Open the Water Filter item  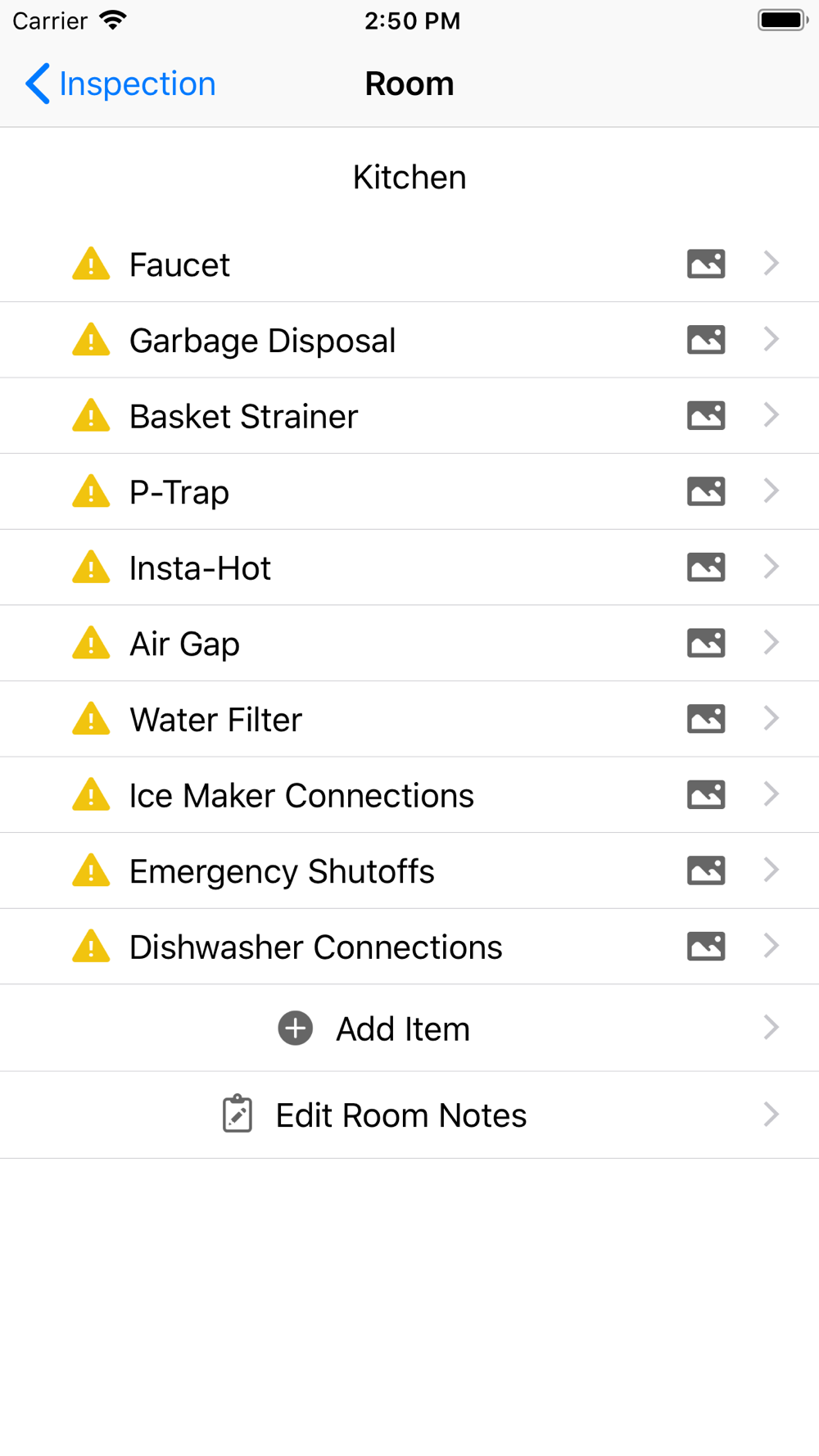(409, 719)
